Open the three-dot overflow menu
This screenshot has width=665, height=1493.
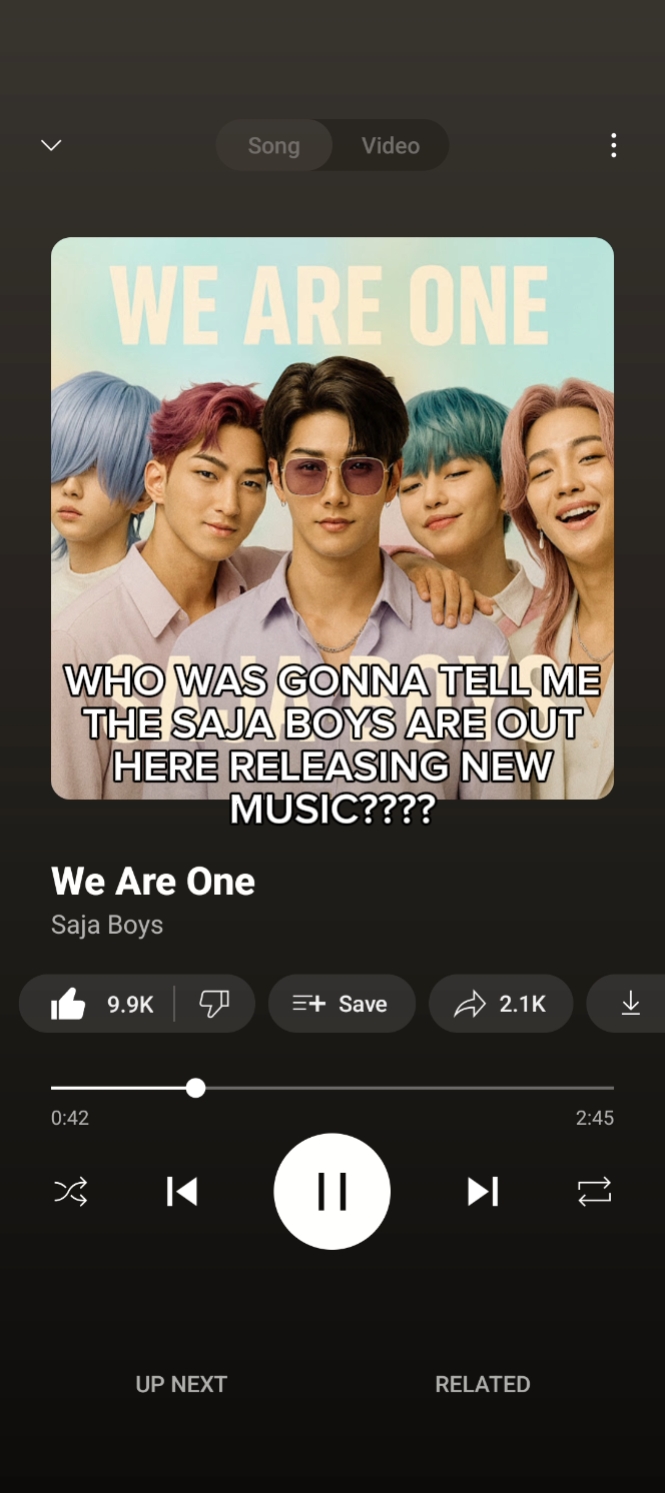coord(613,146)
